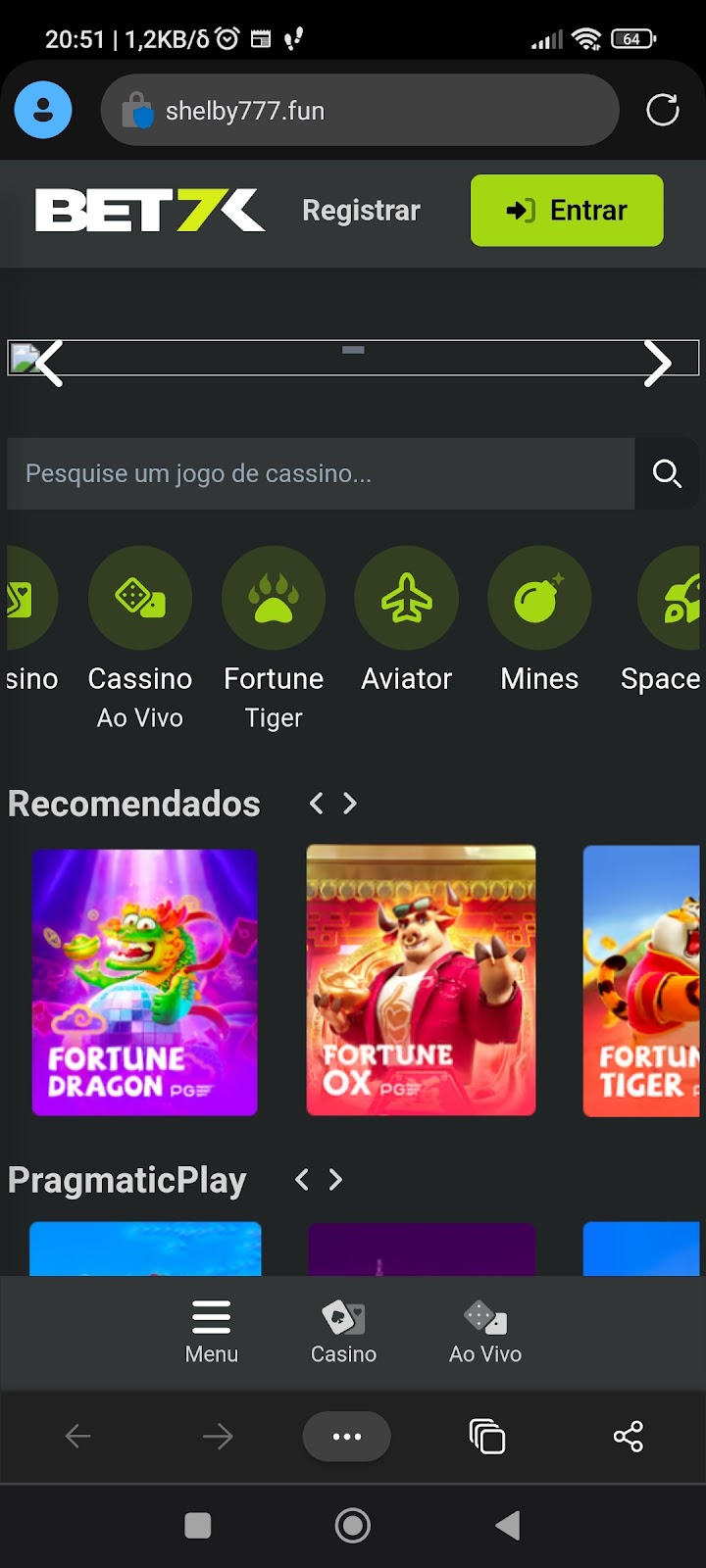Open the Fortune Dragon game tile
Viewport: 706px width, 1568px height.
point(145,982)
